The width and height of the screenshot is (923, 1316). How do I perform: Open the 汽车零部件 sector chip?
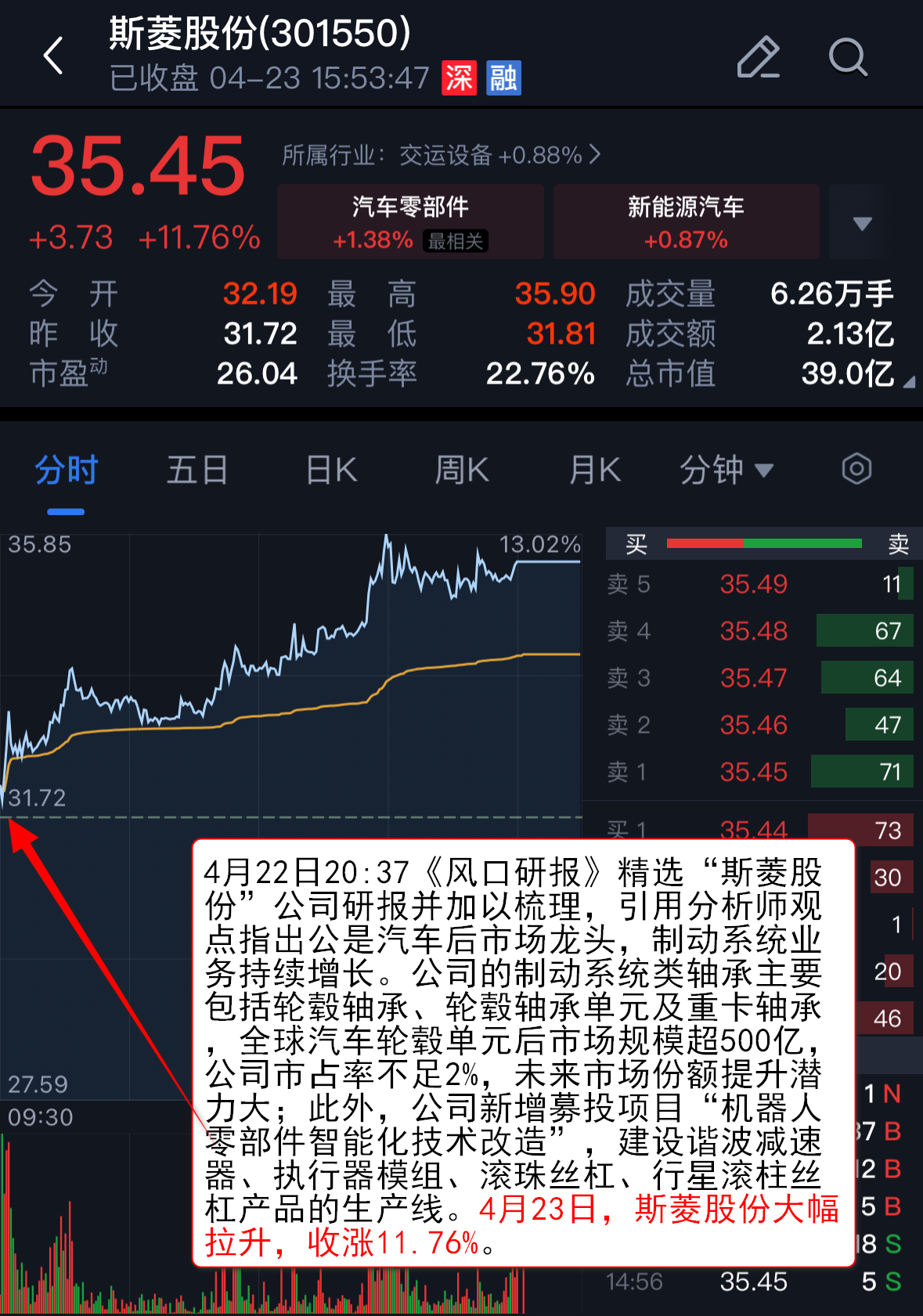410,222
